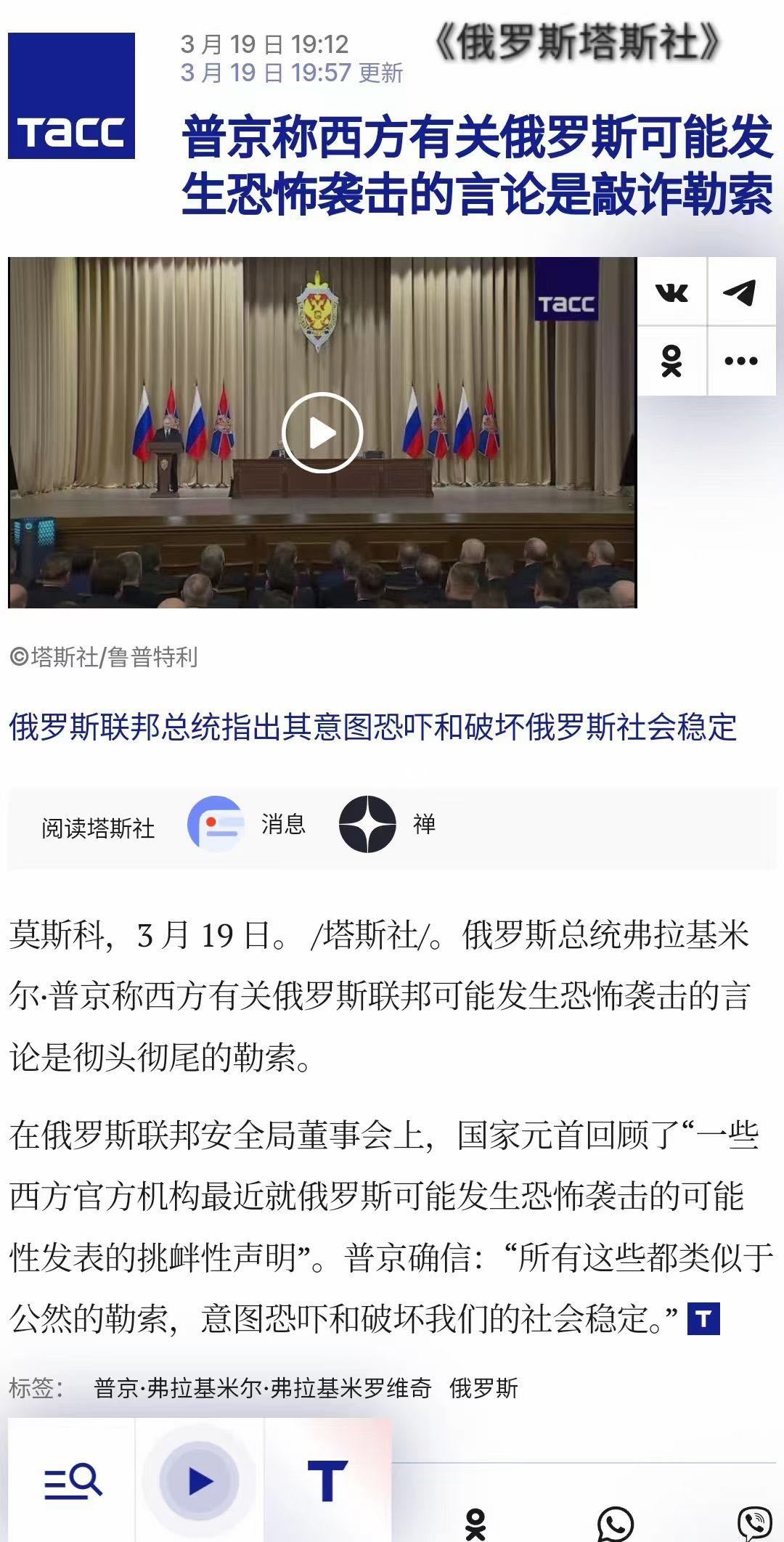Read TASS on 禅 (Zen)

(388, 824)
